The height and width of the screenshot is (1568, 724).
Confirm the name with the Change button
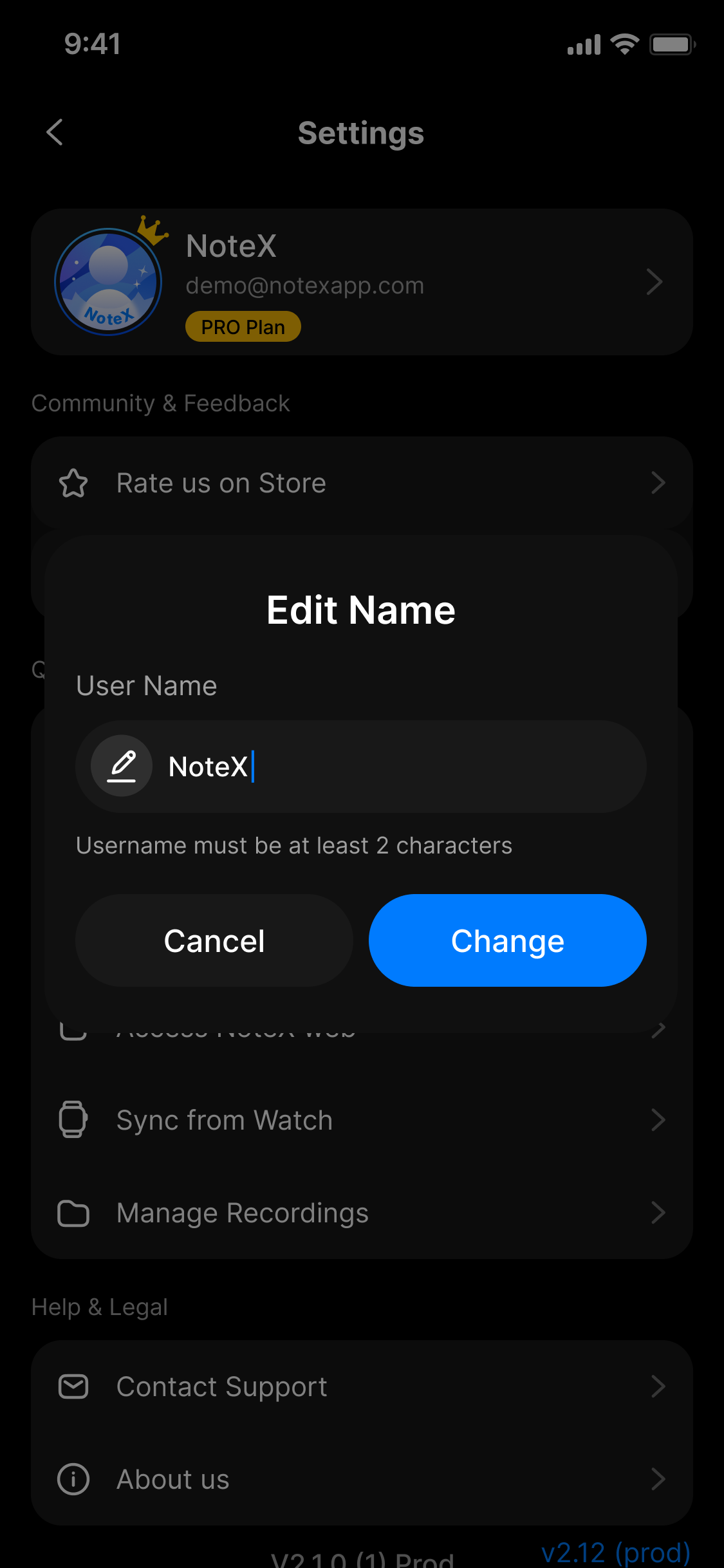507,940
